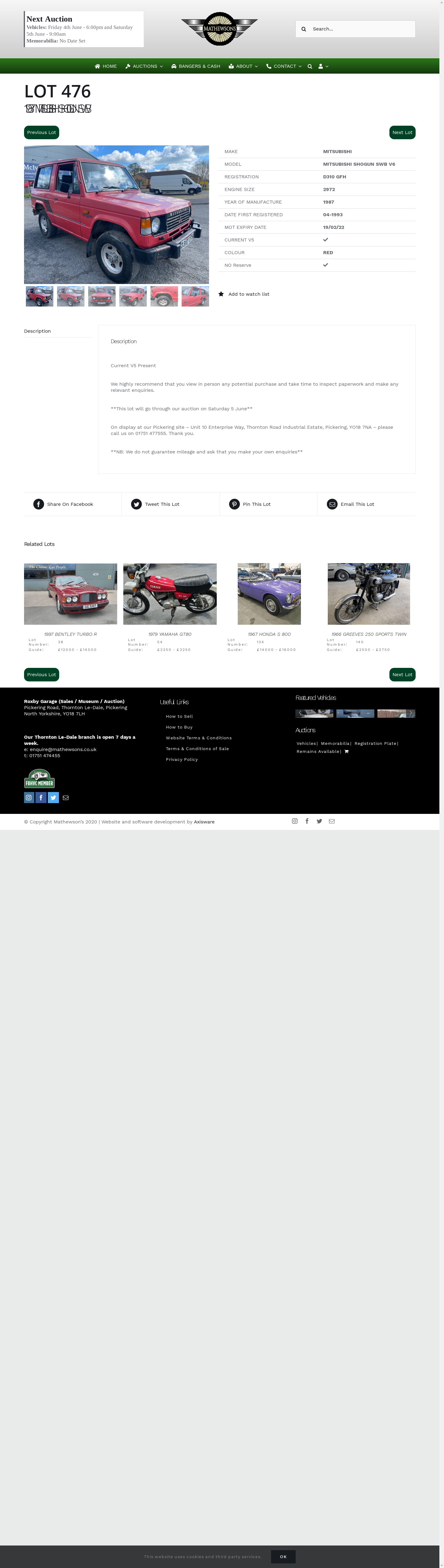Go to the Next Lot above the details
Viewport: 444px width, 1568px height.
tap(402, 132)
